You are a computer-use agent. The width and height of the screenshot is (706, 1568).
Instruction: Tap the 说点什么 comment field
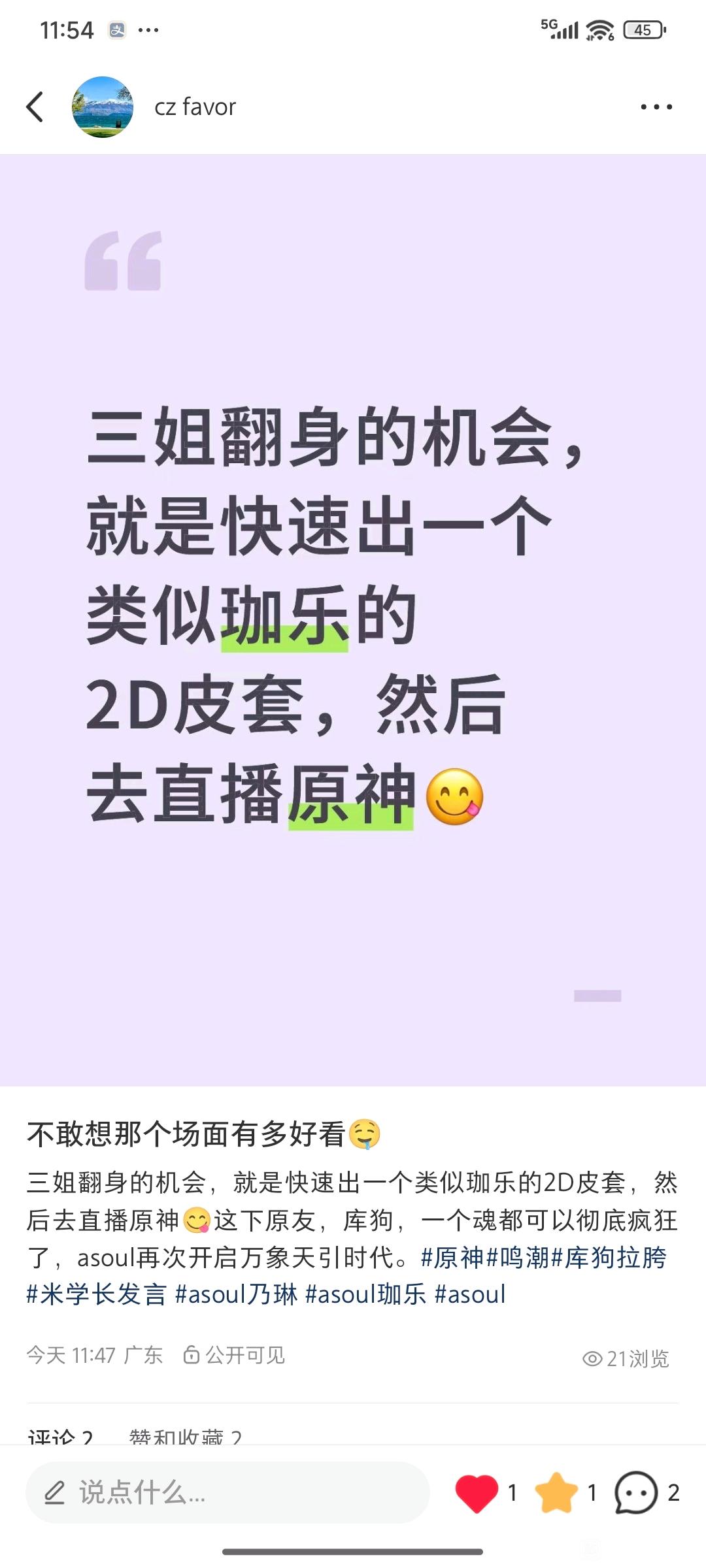(226, 1492)
